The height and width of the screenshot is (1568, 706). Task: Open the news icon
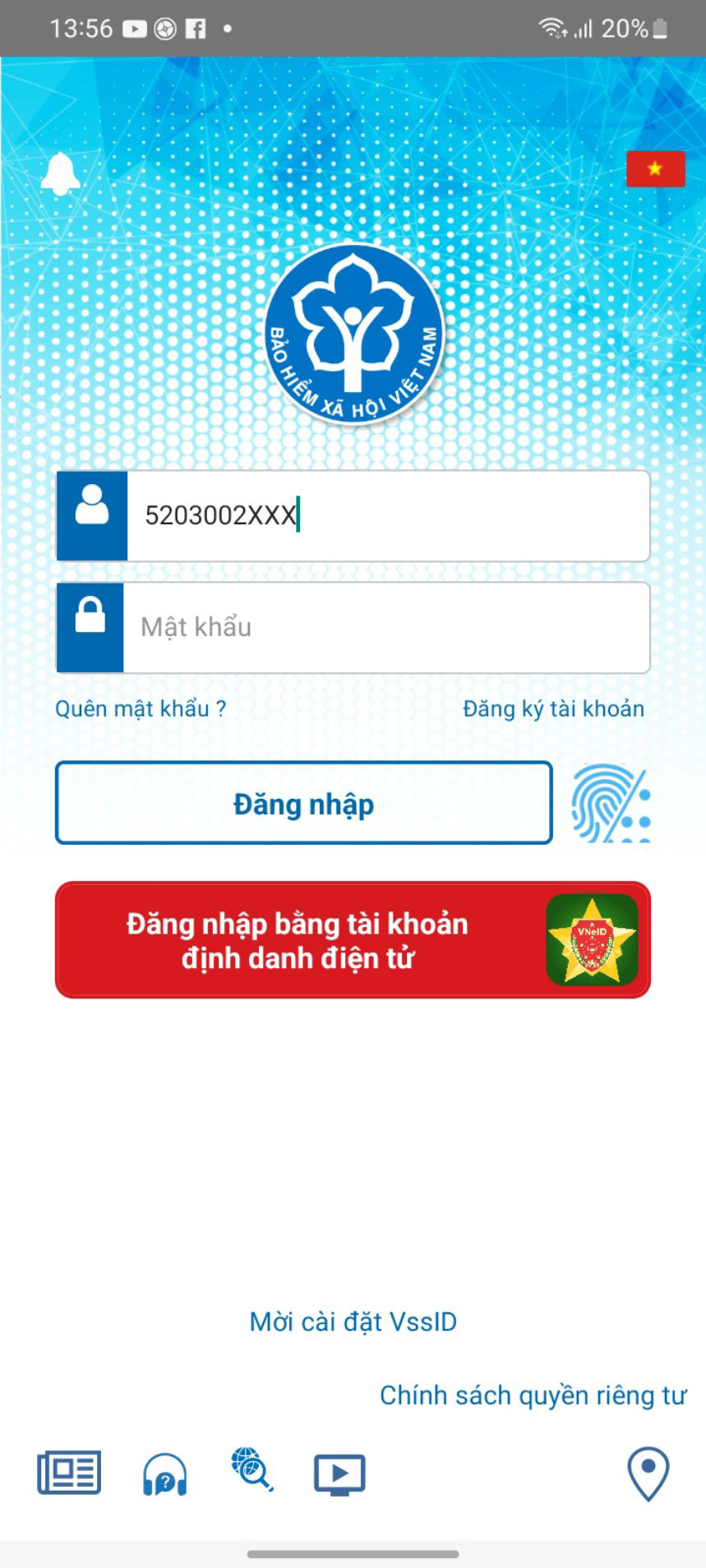coord(69,1473)
